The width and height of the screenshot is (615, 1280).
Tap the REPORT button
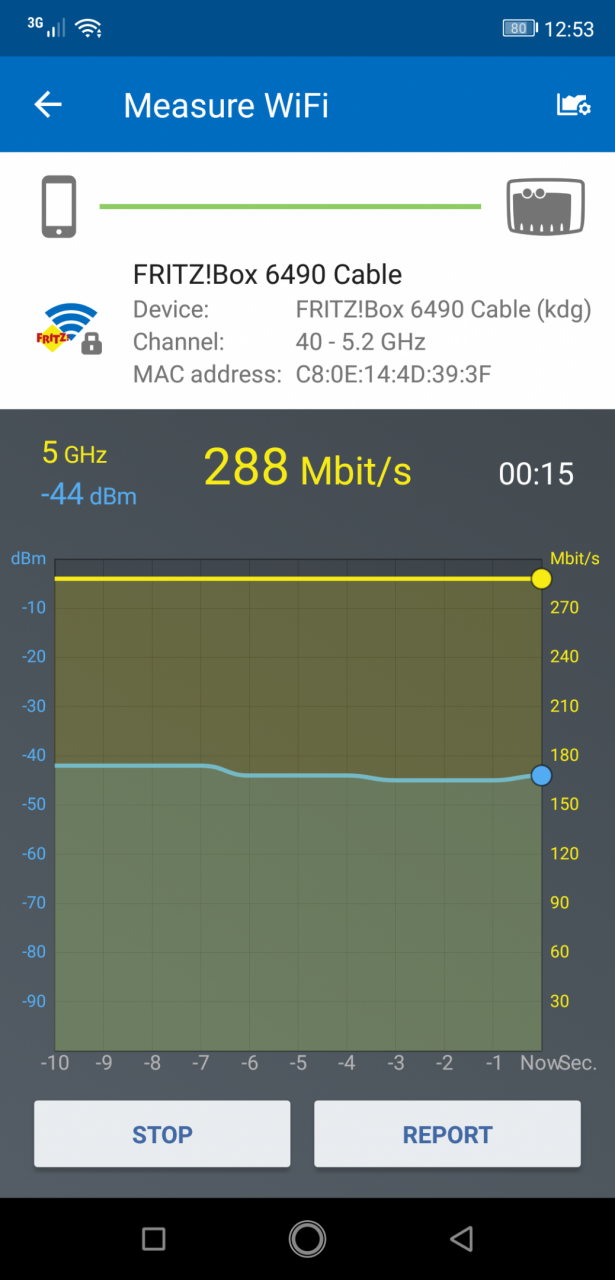pos(447,1134)
